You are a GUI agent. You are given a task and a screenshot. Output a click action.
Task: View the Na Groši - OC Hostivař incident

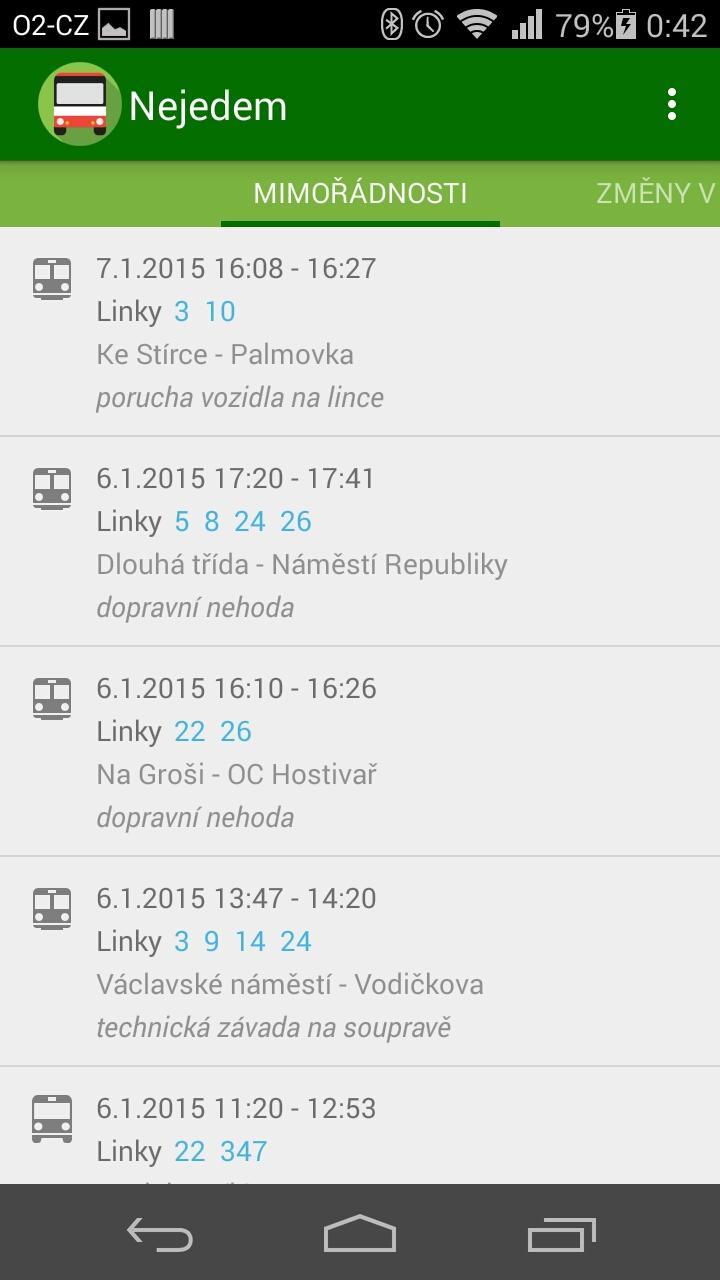click(360, 752)
